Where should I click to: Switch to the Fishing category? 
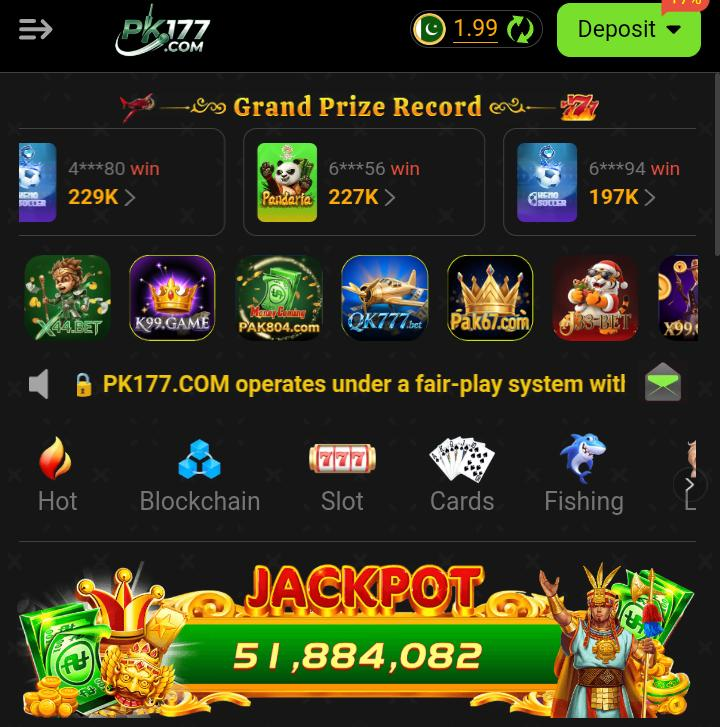(x=584, y=475)
